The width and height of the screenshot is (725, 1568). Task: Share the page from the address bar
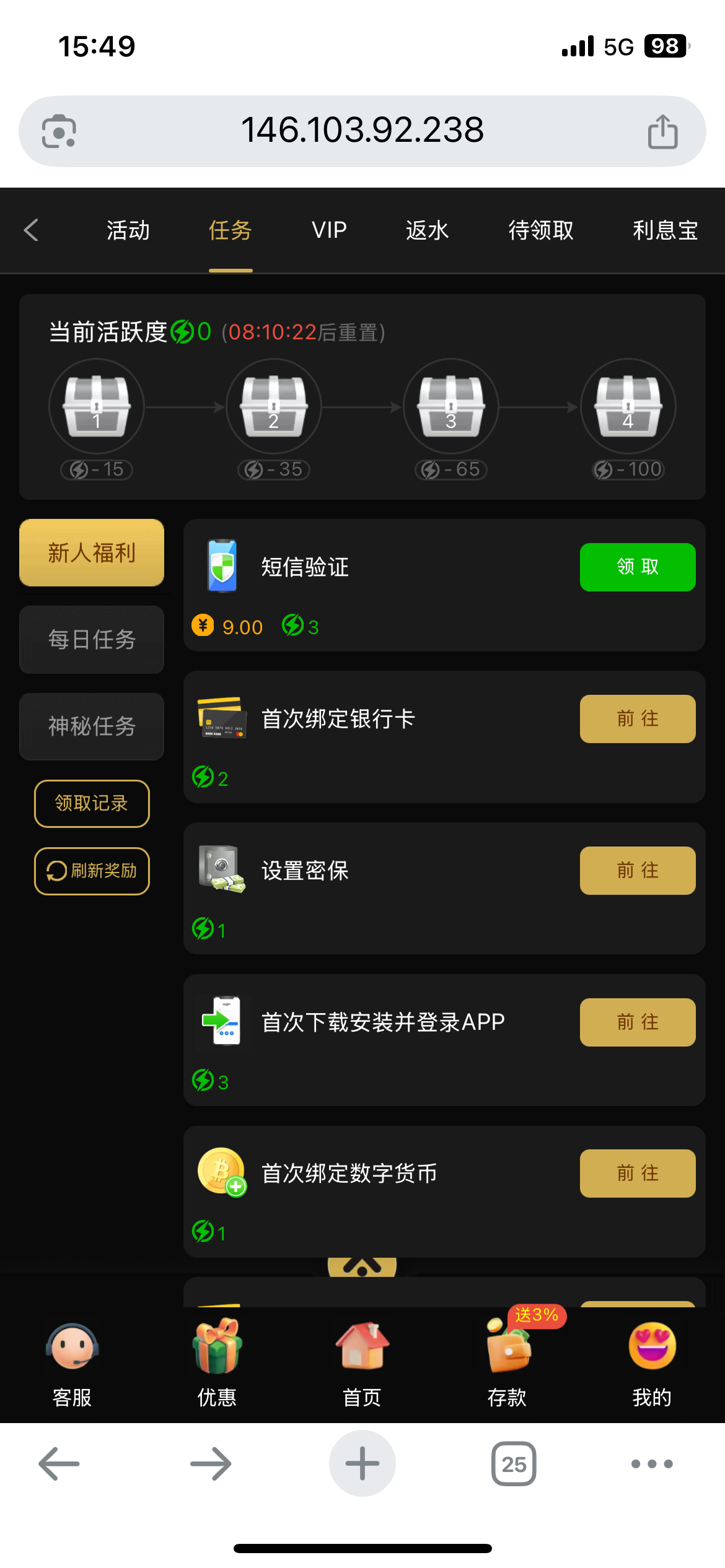[x=662, y=131]
